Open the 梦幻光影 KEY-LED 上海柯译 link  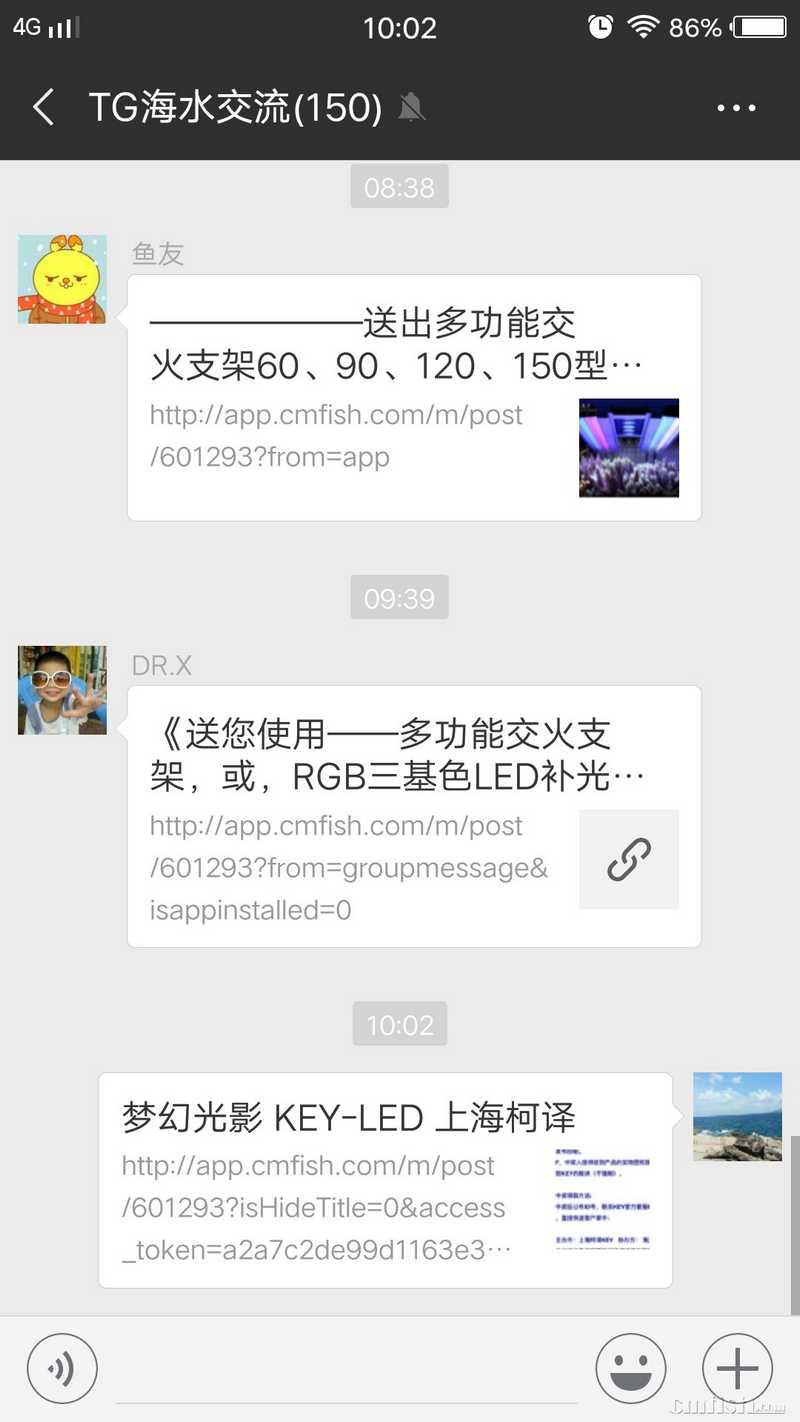click(x=385, y=1180)
